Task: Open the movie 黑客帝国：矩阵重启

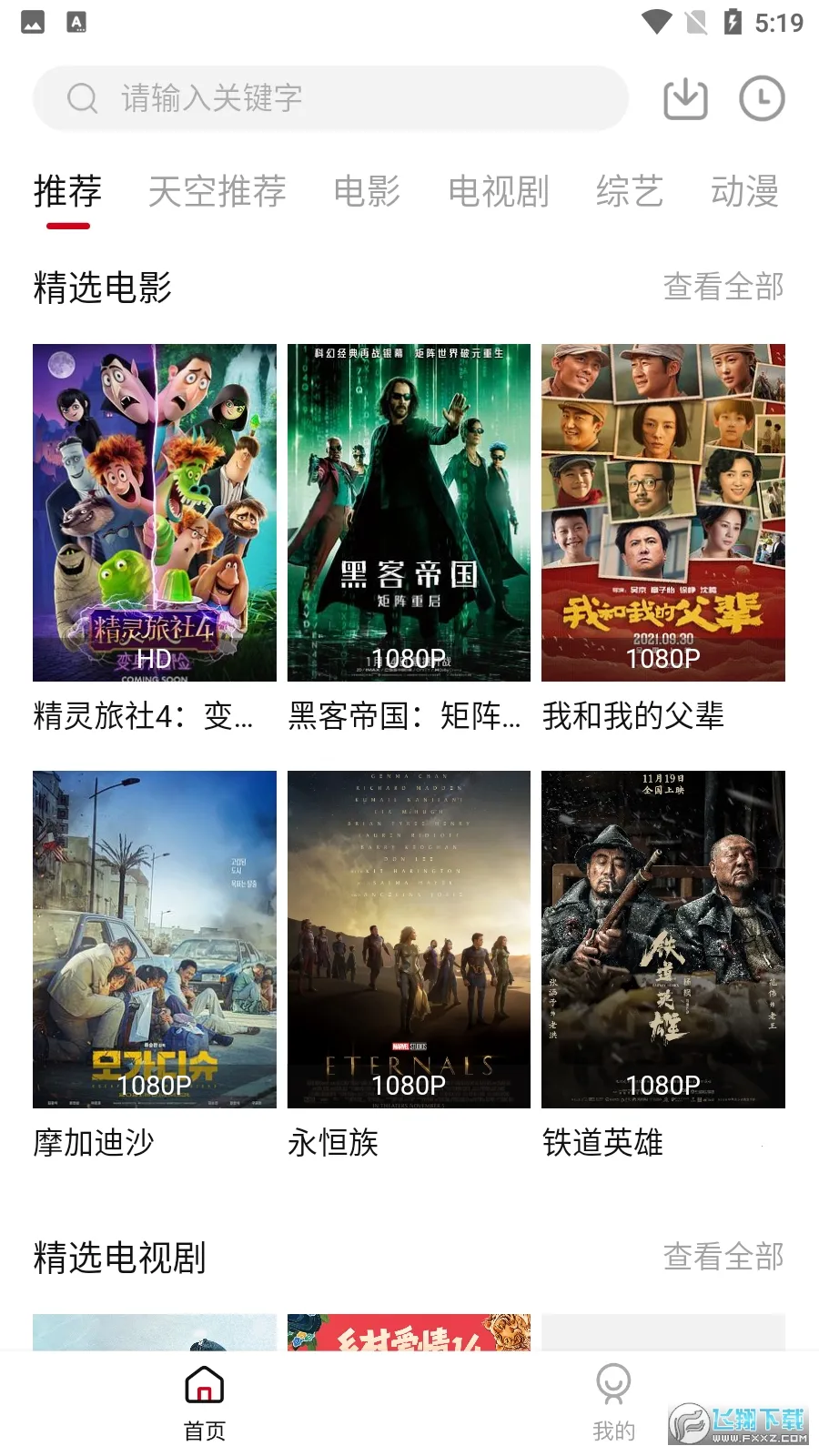Action: pyautogui.click(x=409, y=512)
